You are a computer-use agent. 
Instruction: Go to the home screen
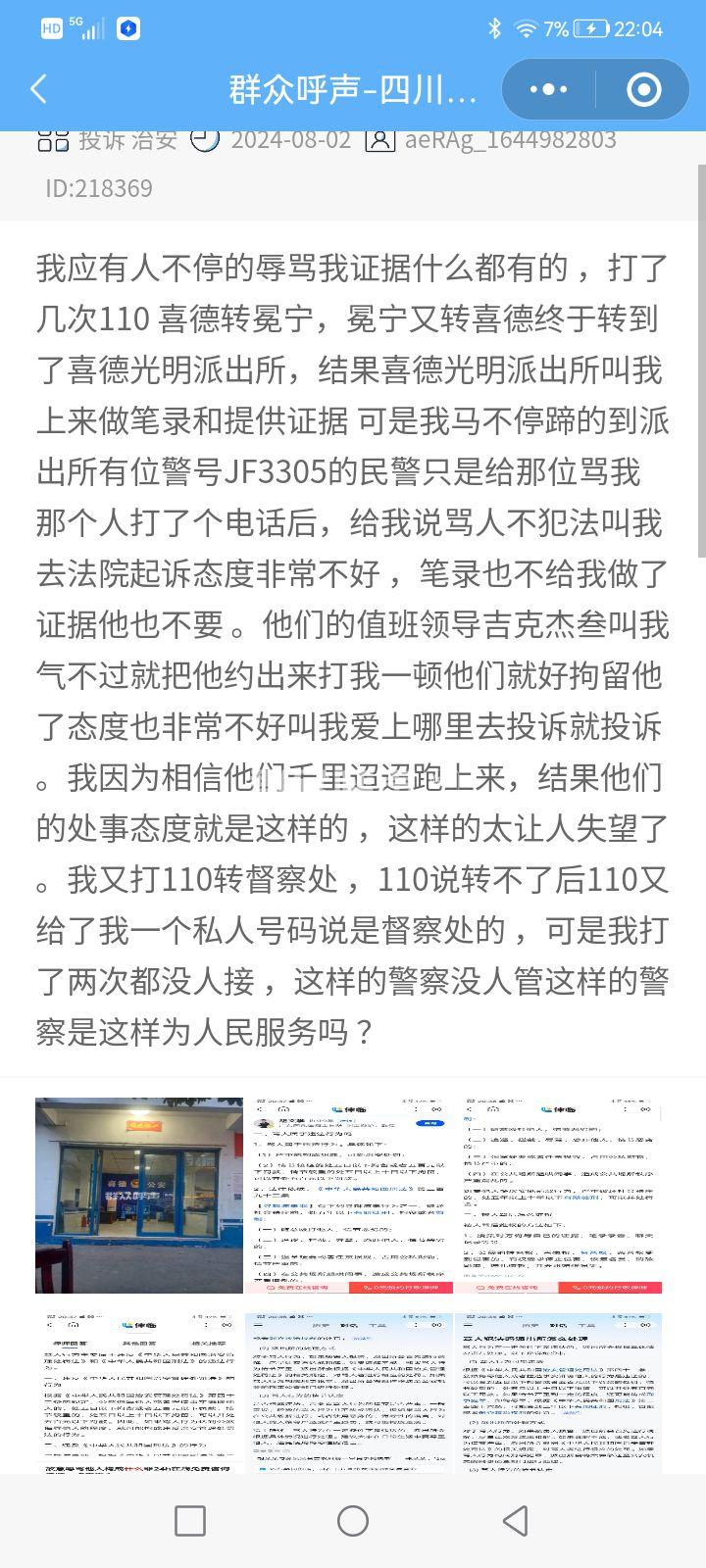tap(353, 1520)
